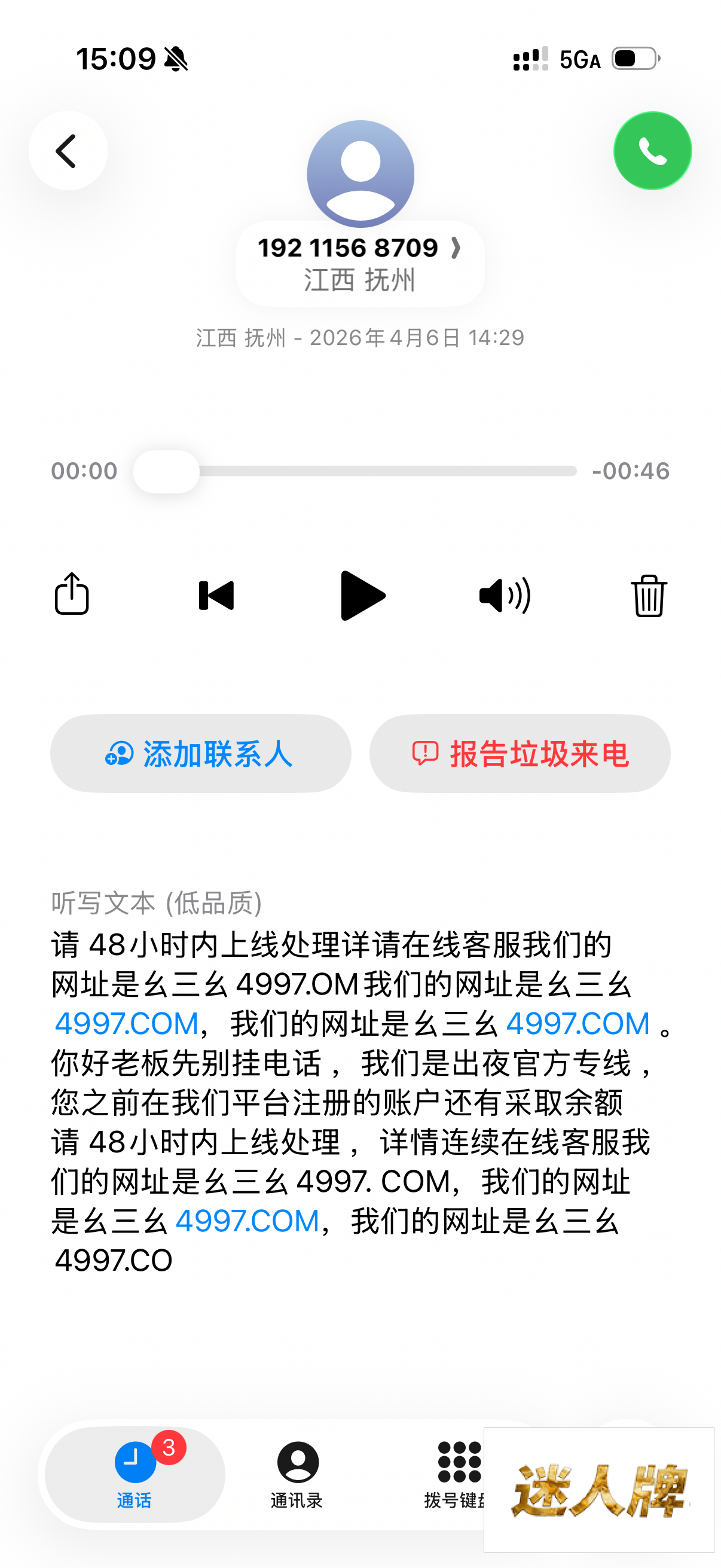Call back the number with green phone button
This screenshot has width=721, height=1568.
pos(652,151)
